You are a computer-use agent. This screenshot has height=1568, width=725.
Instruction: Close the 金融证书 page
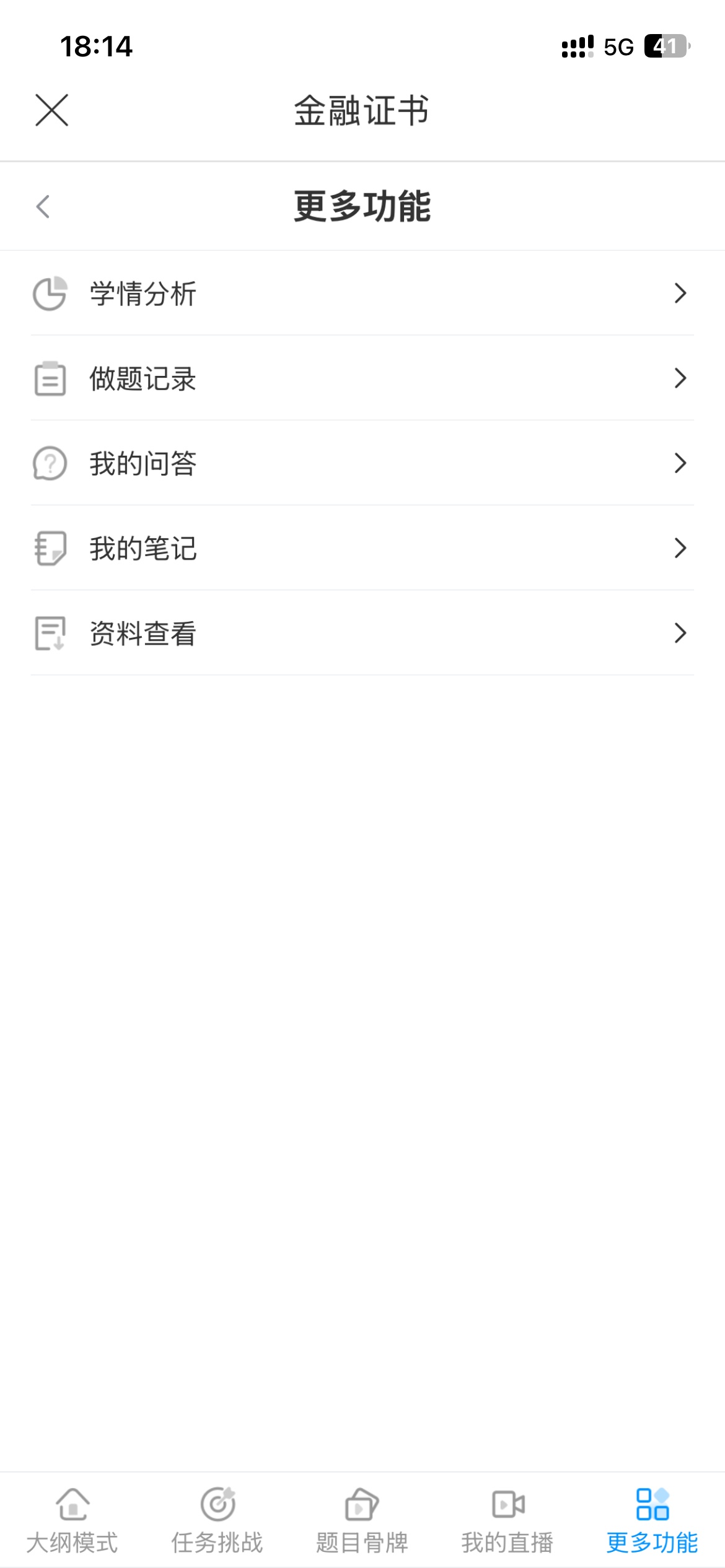point(52,111)
